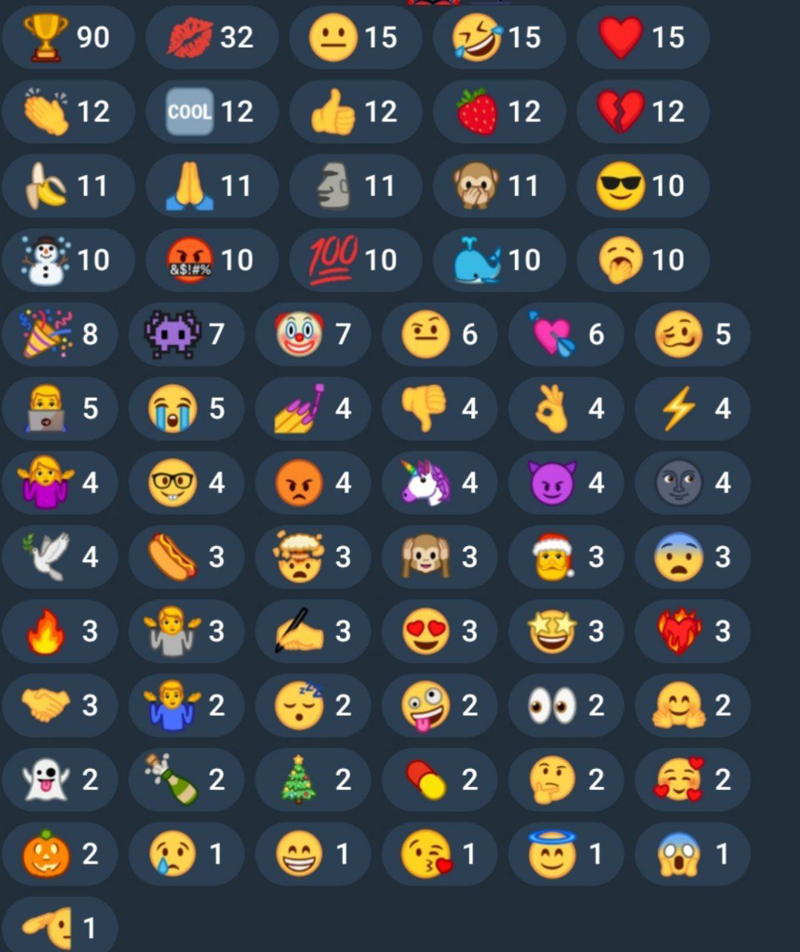Screen dimensions: 800x952
Task: React with the thumbs up chip
Action: tap(355, 112)
